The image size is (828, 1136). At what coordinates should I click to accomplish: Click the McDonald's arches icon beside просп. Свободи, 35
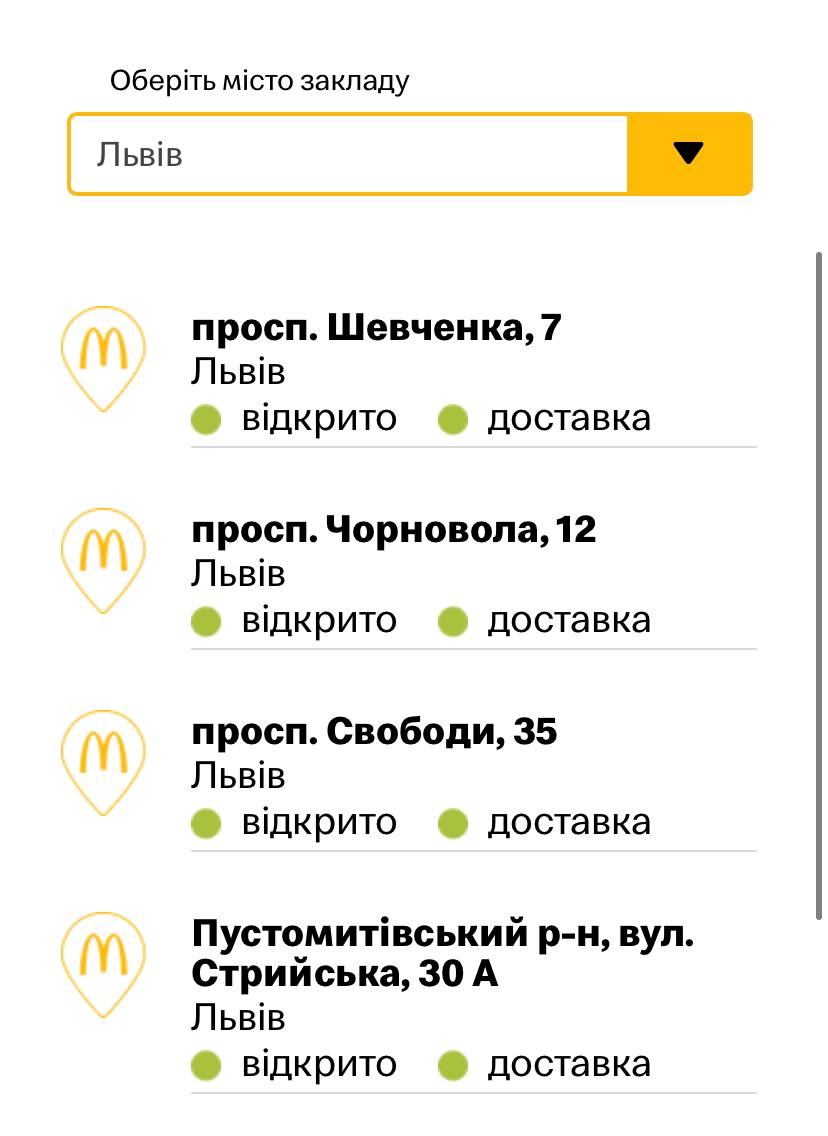pyautogui.click(x=104, y=761)
